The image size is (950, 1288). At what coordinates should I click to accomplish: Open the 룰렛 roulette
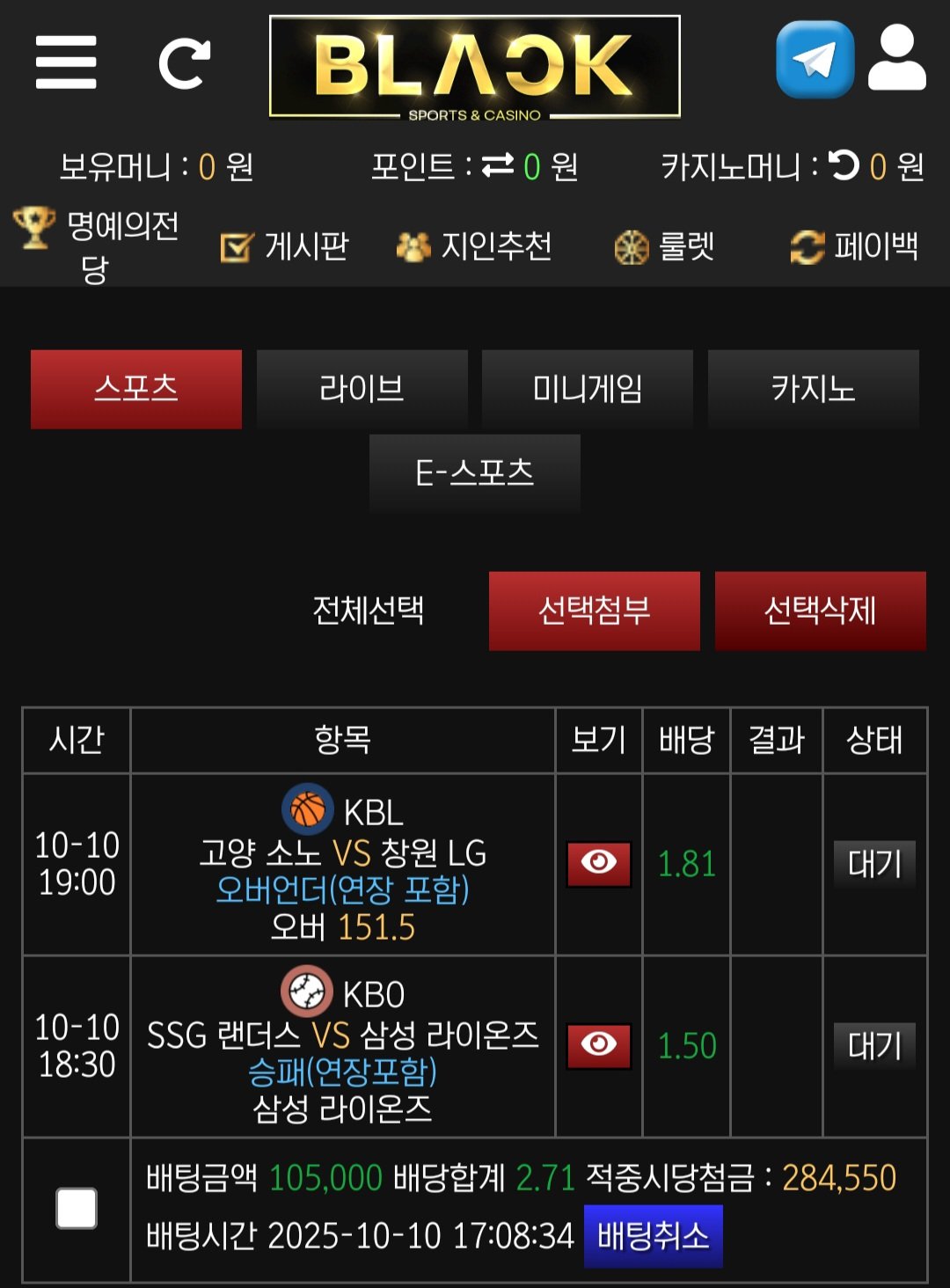(664, 247)
